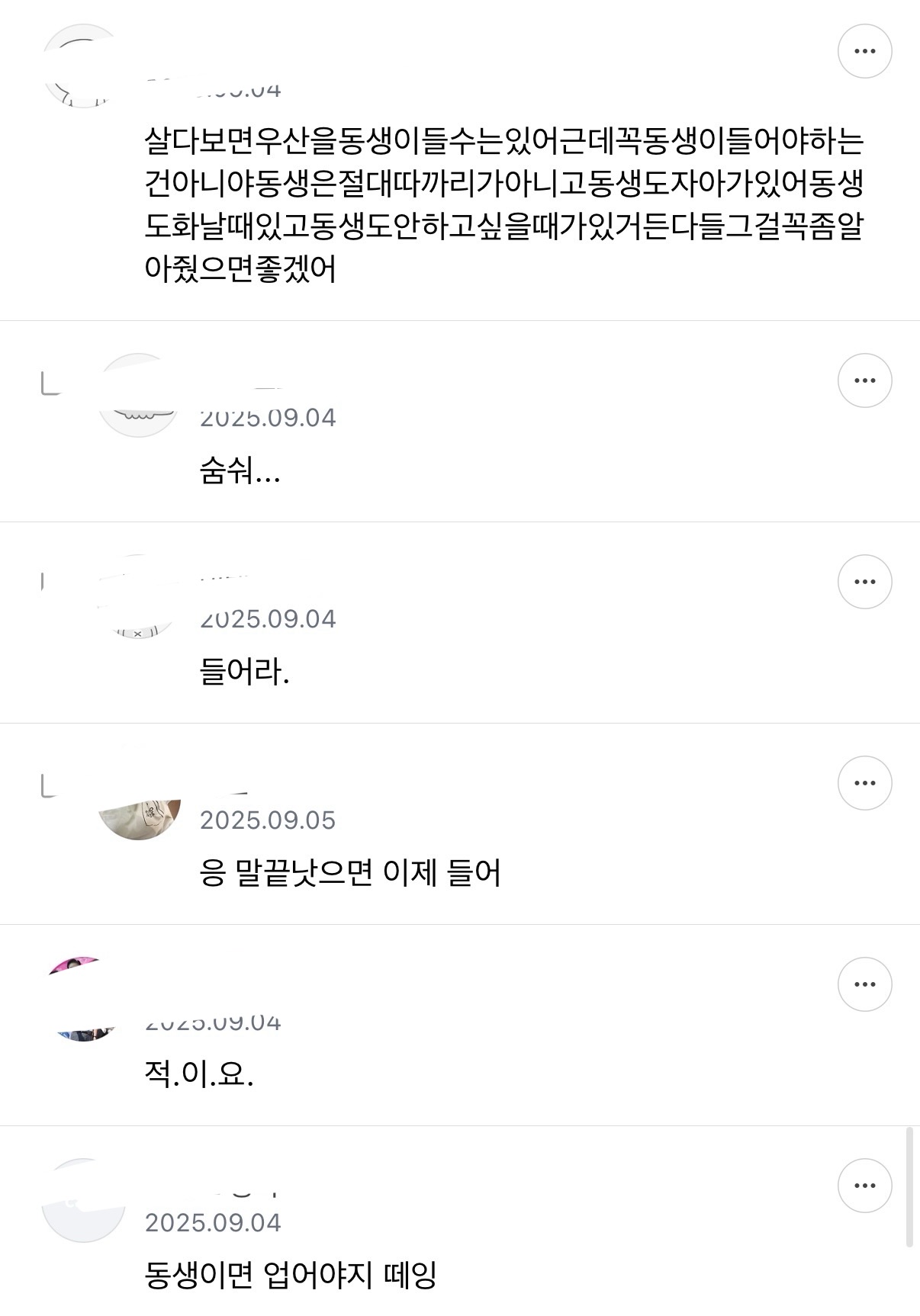Open options menu on the "들어라." comment
The width and height of the screenshot is (920, 1316).
pos(863,582)
